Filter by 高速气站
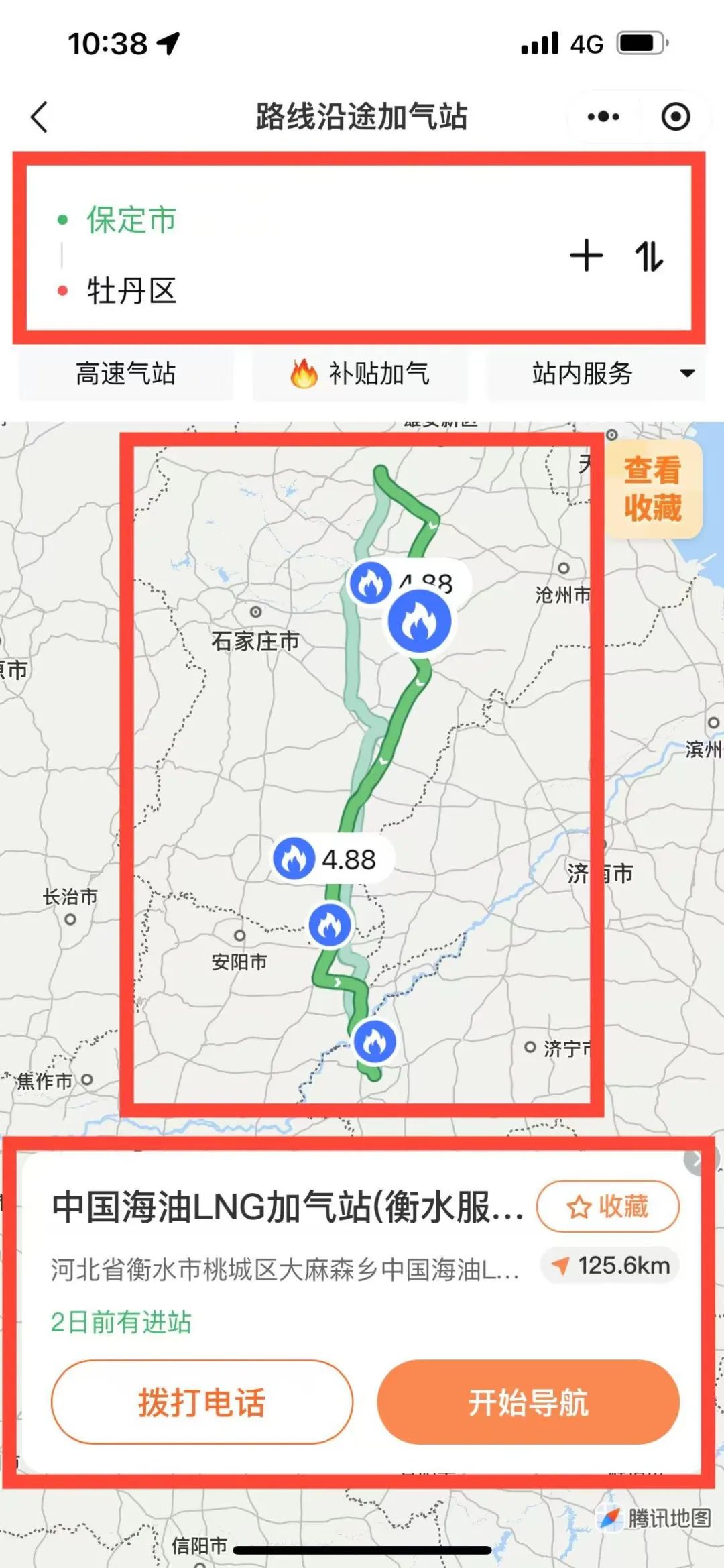The image size is (724, 1568). point(126,374)
